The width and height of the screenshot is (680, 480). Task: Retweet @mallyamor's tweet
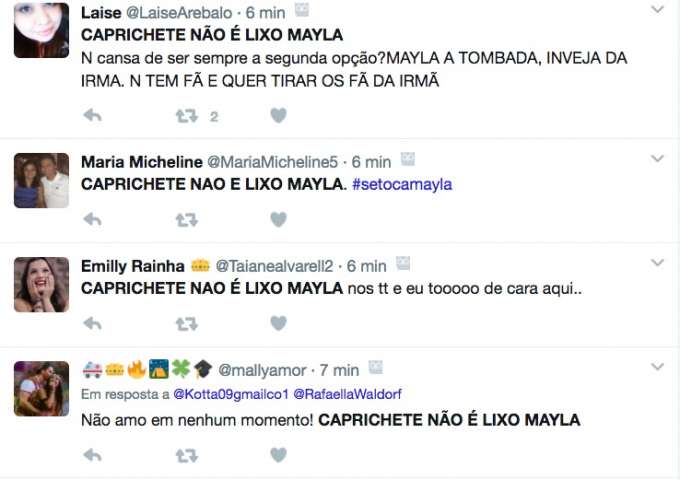tap(186, 455)
